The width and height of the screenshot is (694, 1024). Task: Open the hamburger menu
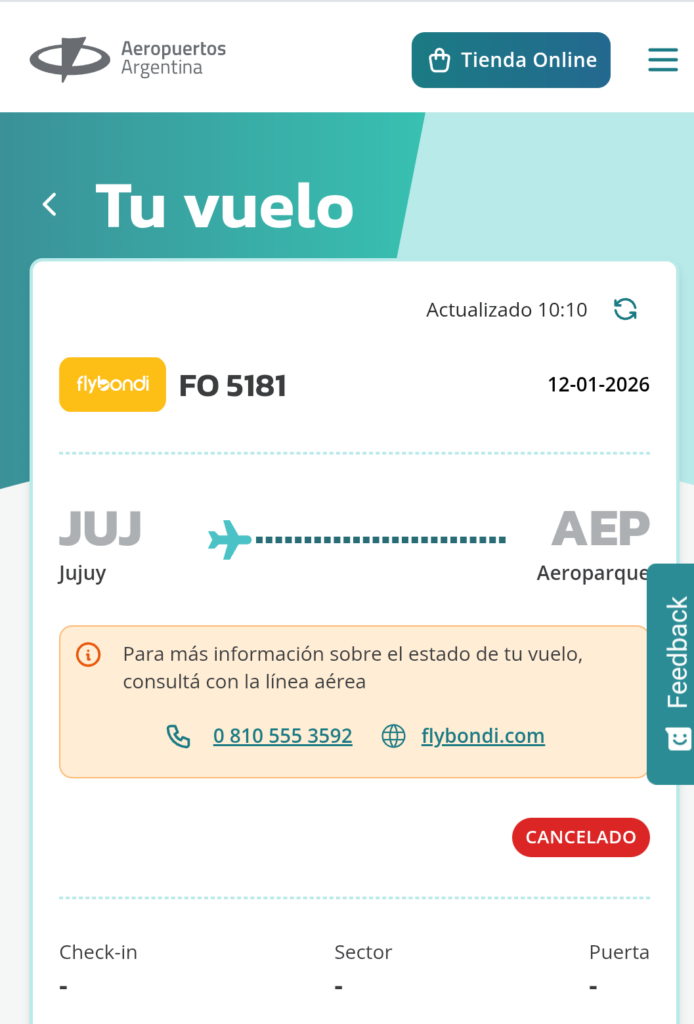tap(662, 60)
